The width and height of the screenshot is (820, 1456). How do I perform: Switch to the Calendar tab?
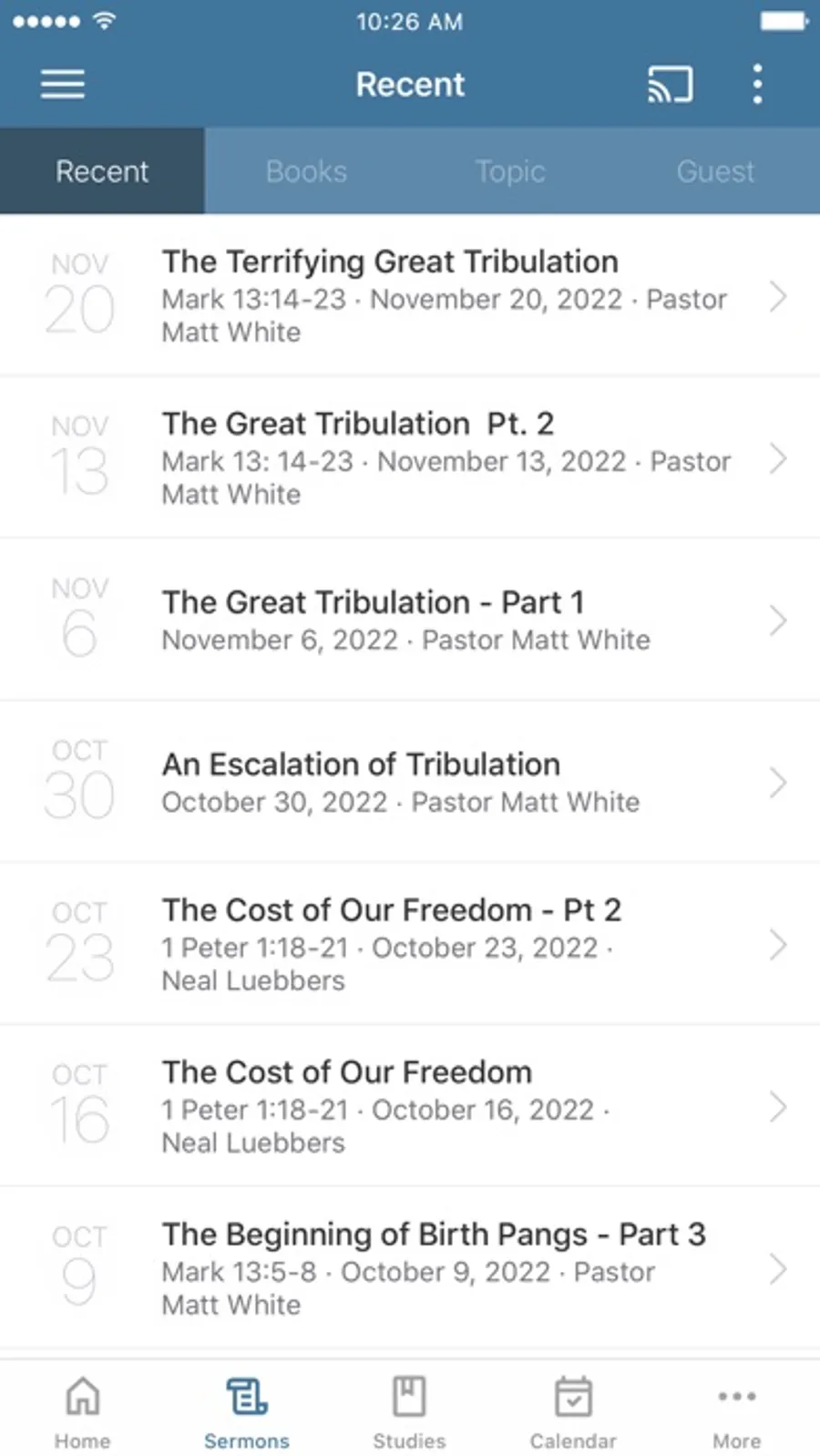click(573, 1412)
